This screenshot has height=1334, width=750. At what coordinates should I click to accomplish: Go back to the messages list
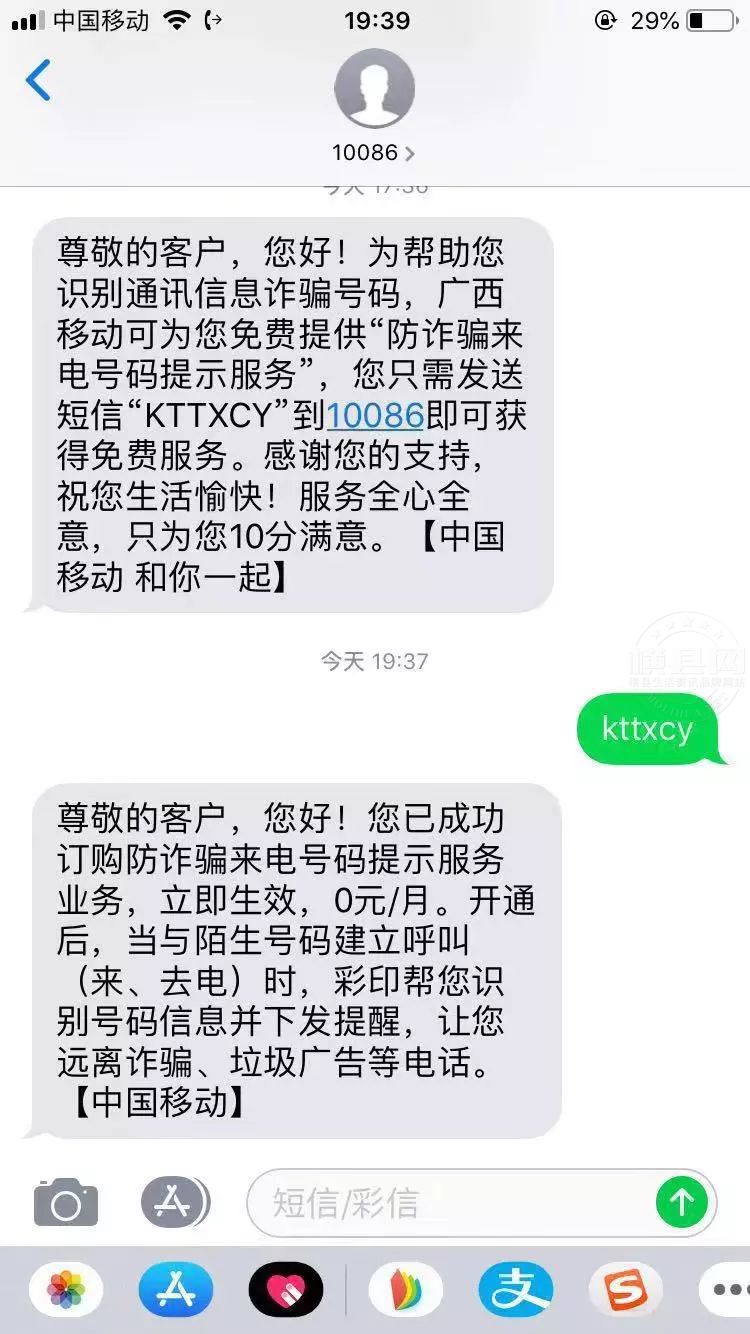coord(38,80)
